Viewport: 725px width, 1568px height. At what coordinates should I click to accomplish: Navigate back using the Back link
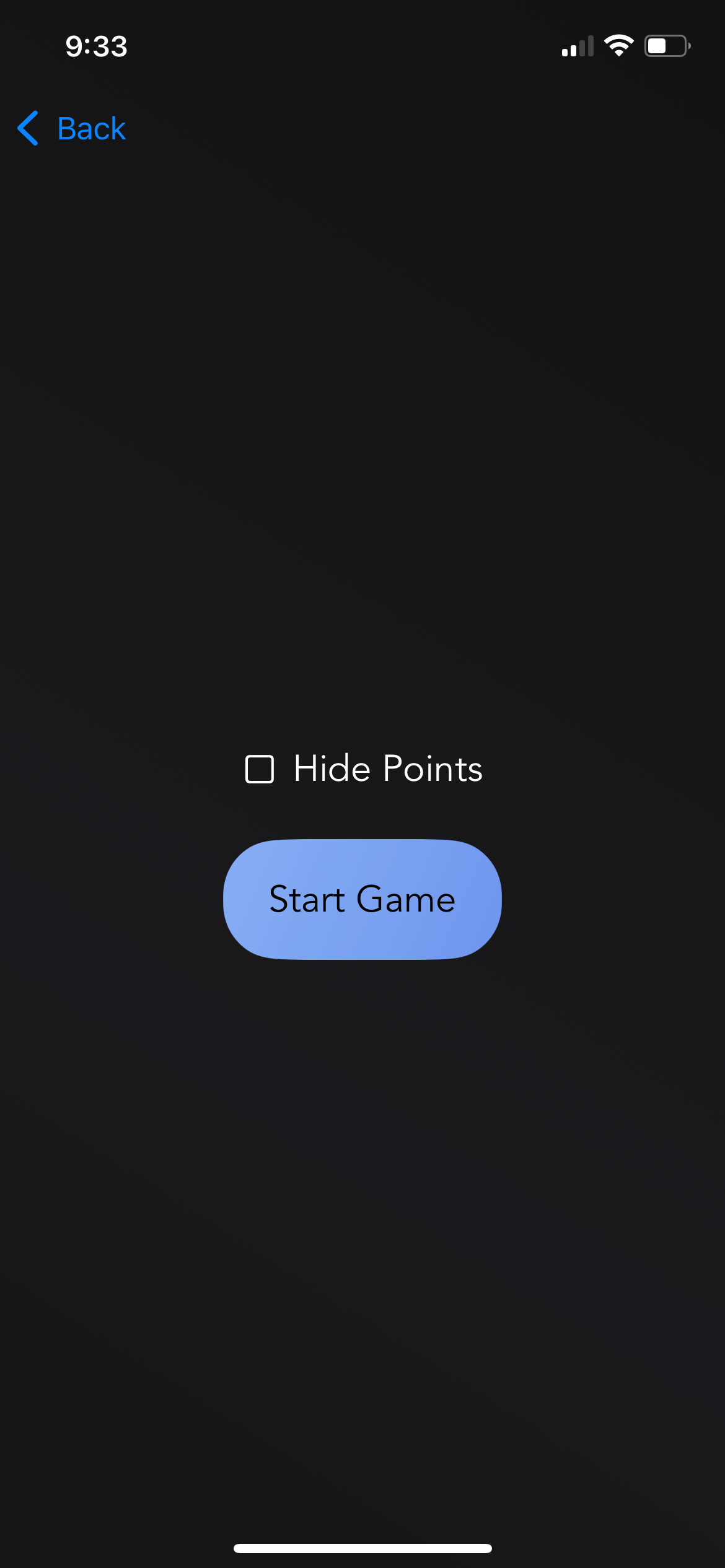90,128
